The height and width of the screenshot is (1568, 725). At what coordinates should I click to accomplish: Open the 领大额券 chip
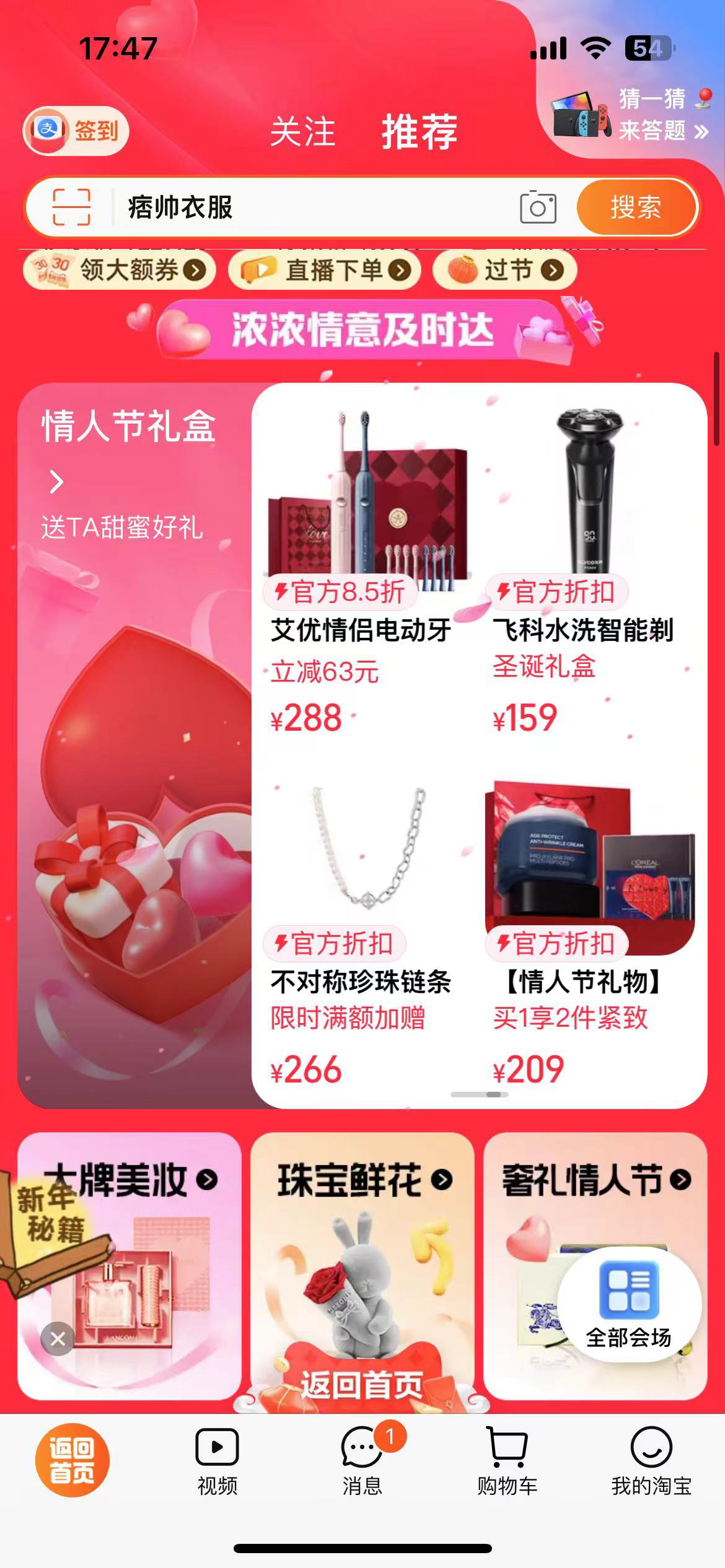(119, 270)
